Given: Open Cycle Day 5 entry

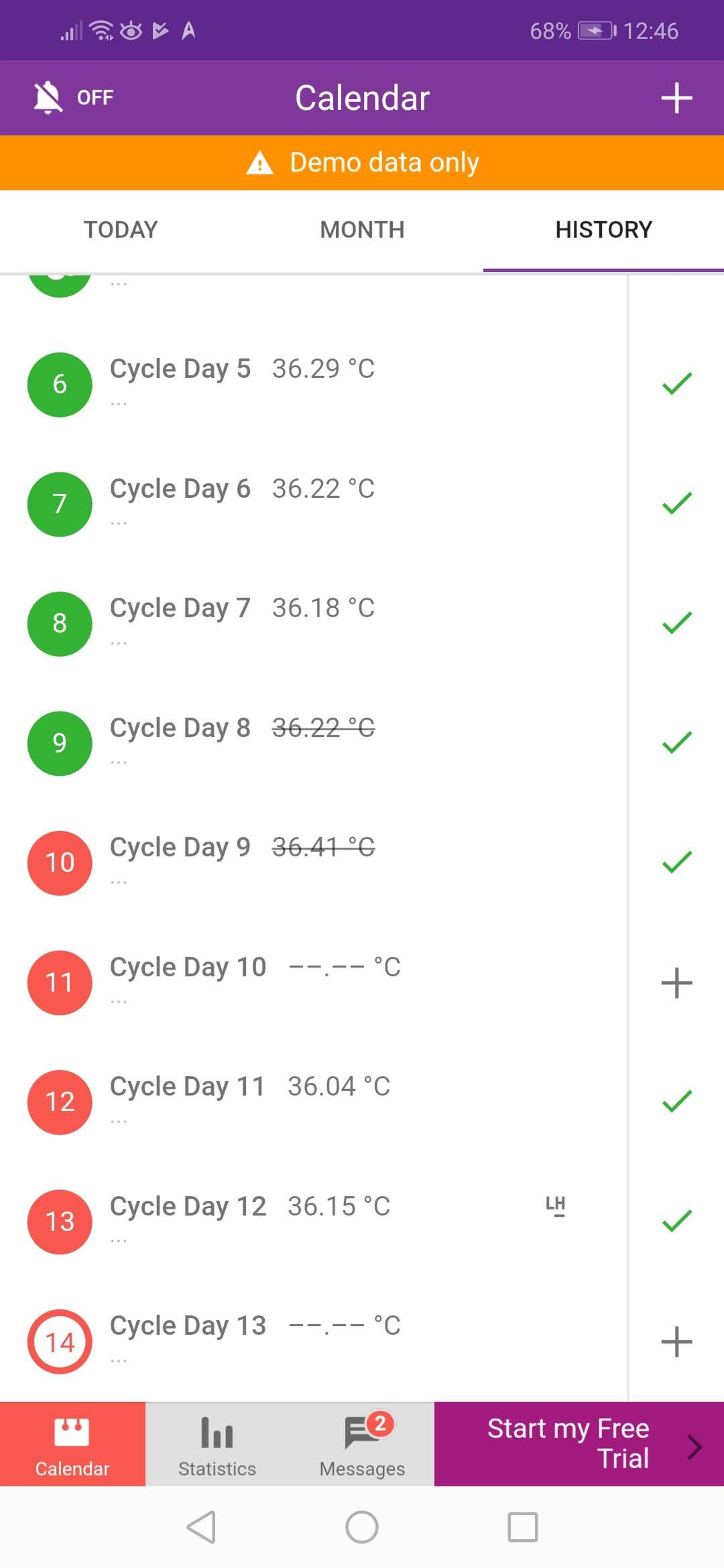Looking at the screenshot, I should click(x=314, y=384).
